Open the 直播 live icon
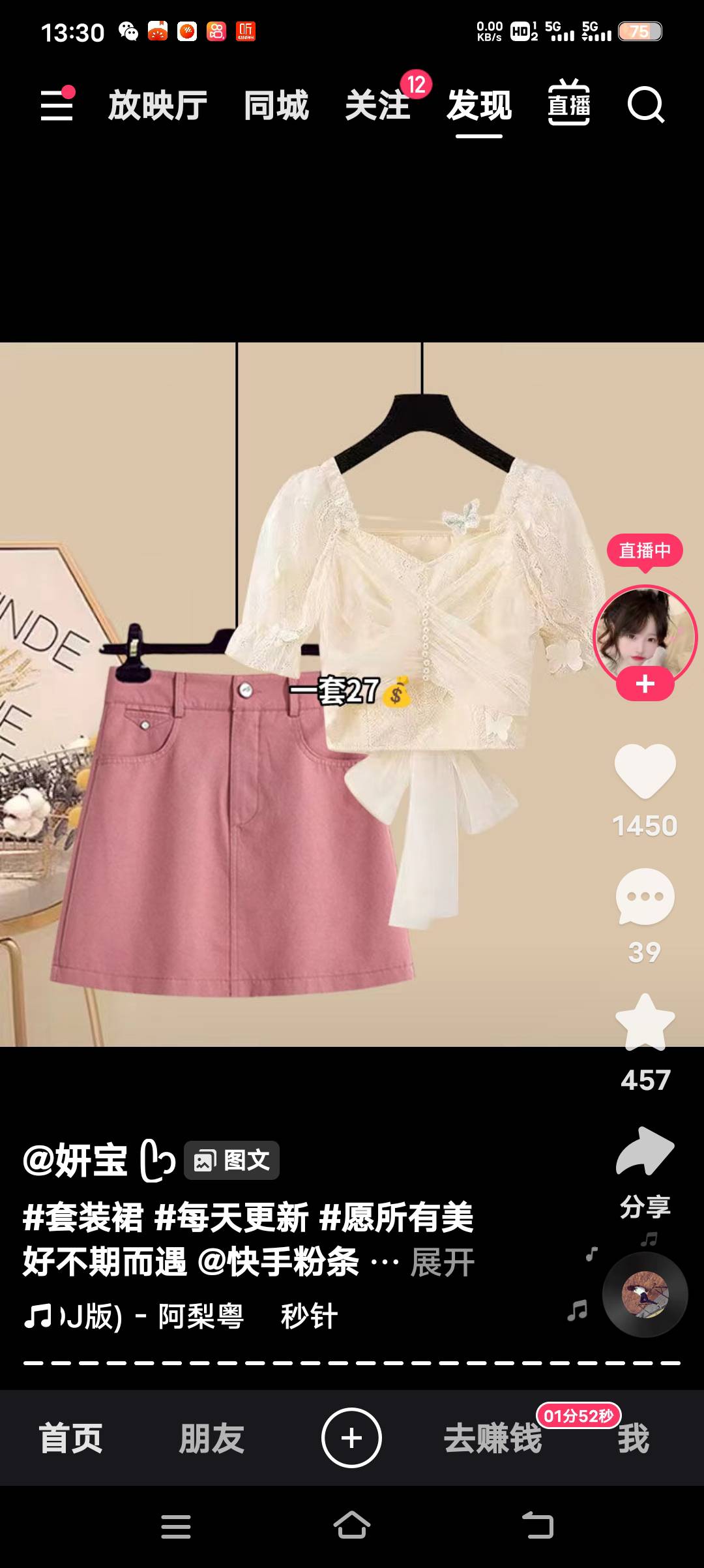 (x=568, y=104)
